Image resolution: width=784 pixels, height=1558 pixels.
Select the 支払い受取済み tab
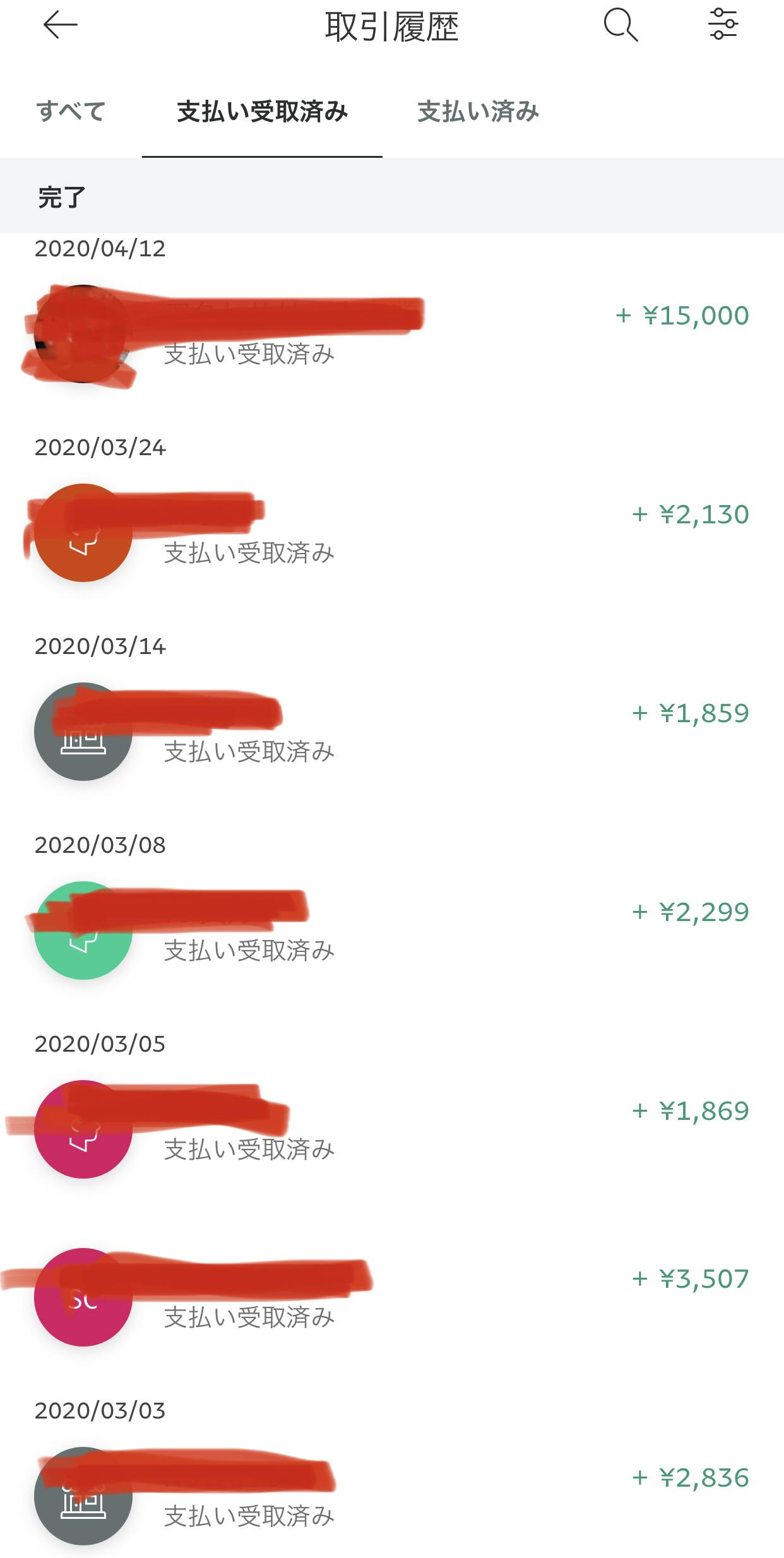(x=262, y=112)
